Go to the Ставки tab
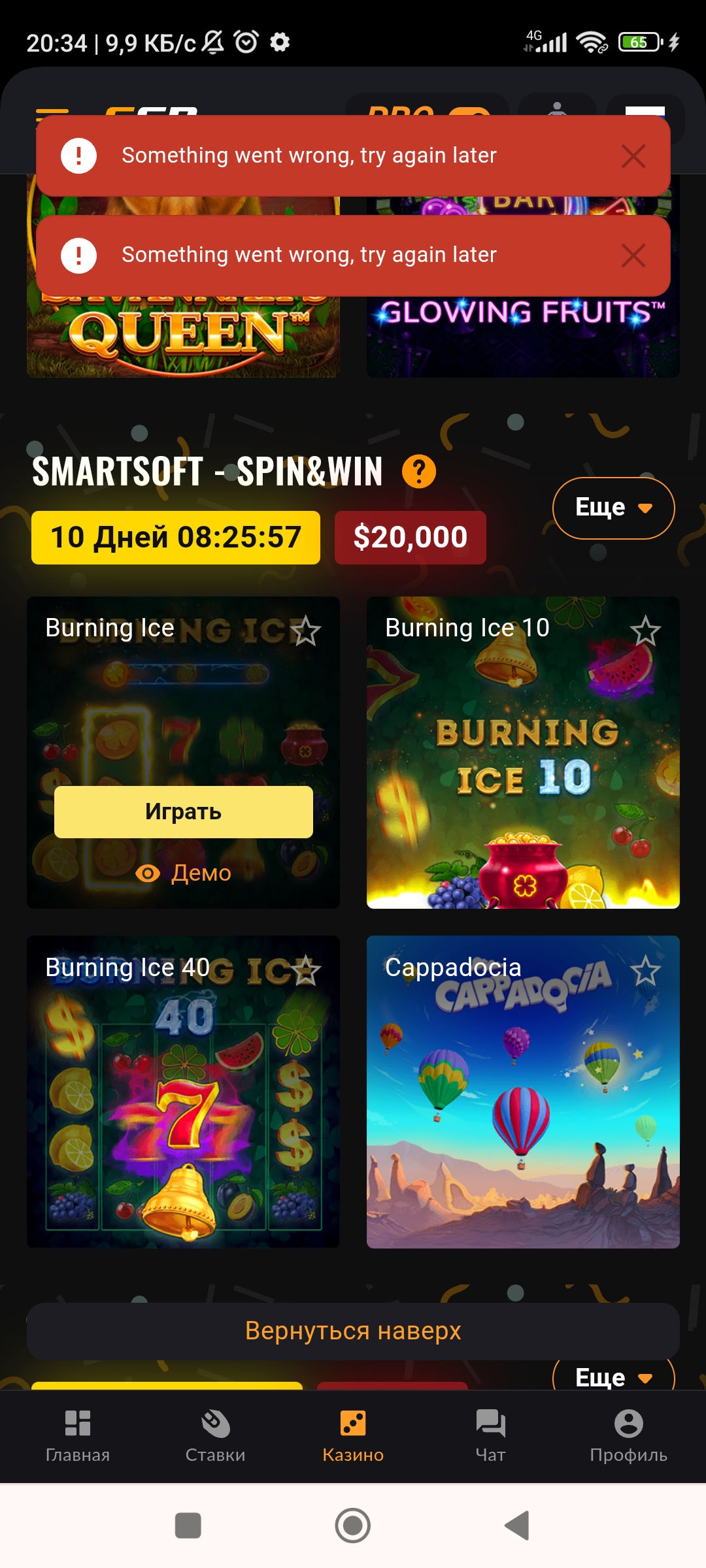 pos(215,1435)
